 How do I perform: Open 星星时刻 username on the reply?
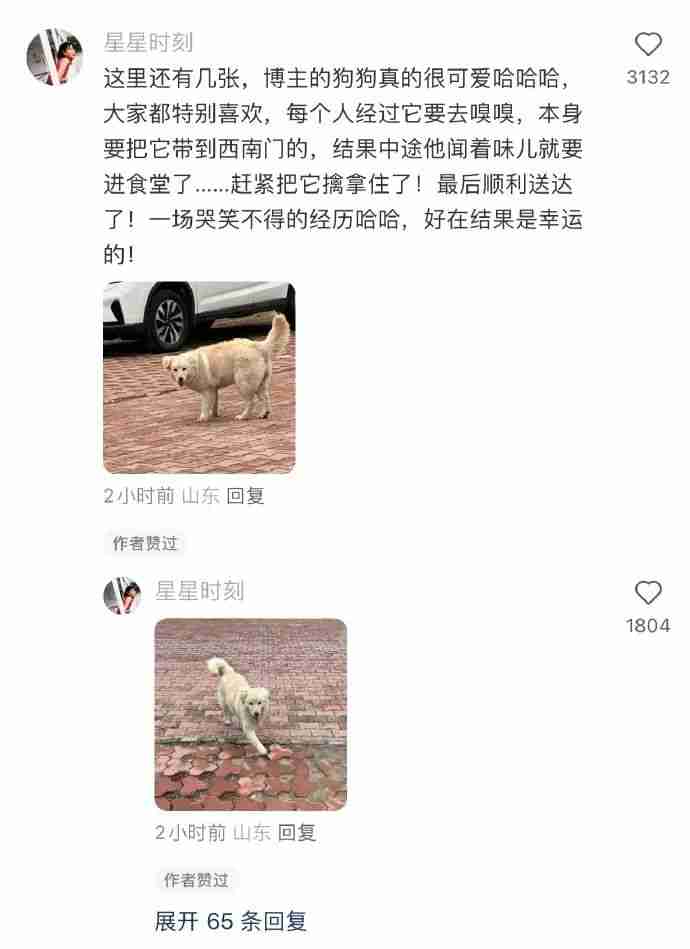pyautogui.click(x=199, y=591)
